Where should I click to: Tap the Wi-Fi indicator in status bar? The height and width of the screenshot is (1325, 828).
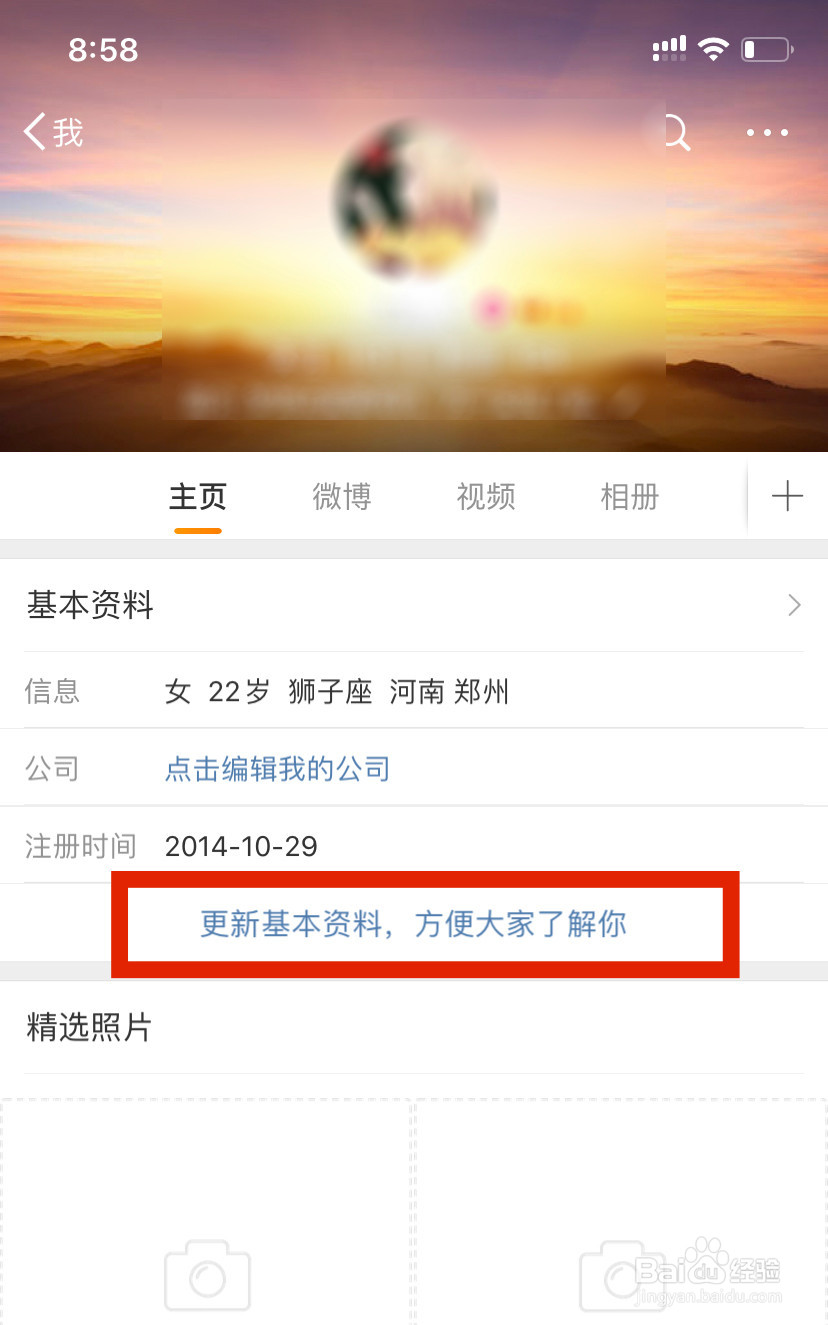pos(713,48)
